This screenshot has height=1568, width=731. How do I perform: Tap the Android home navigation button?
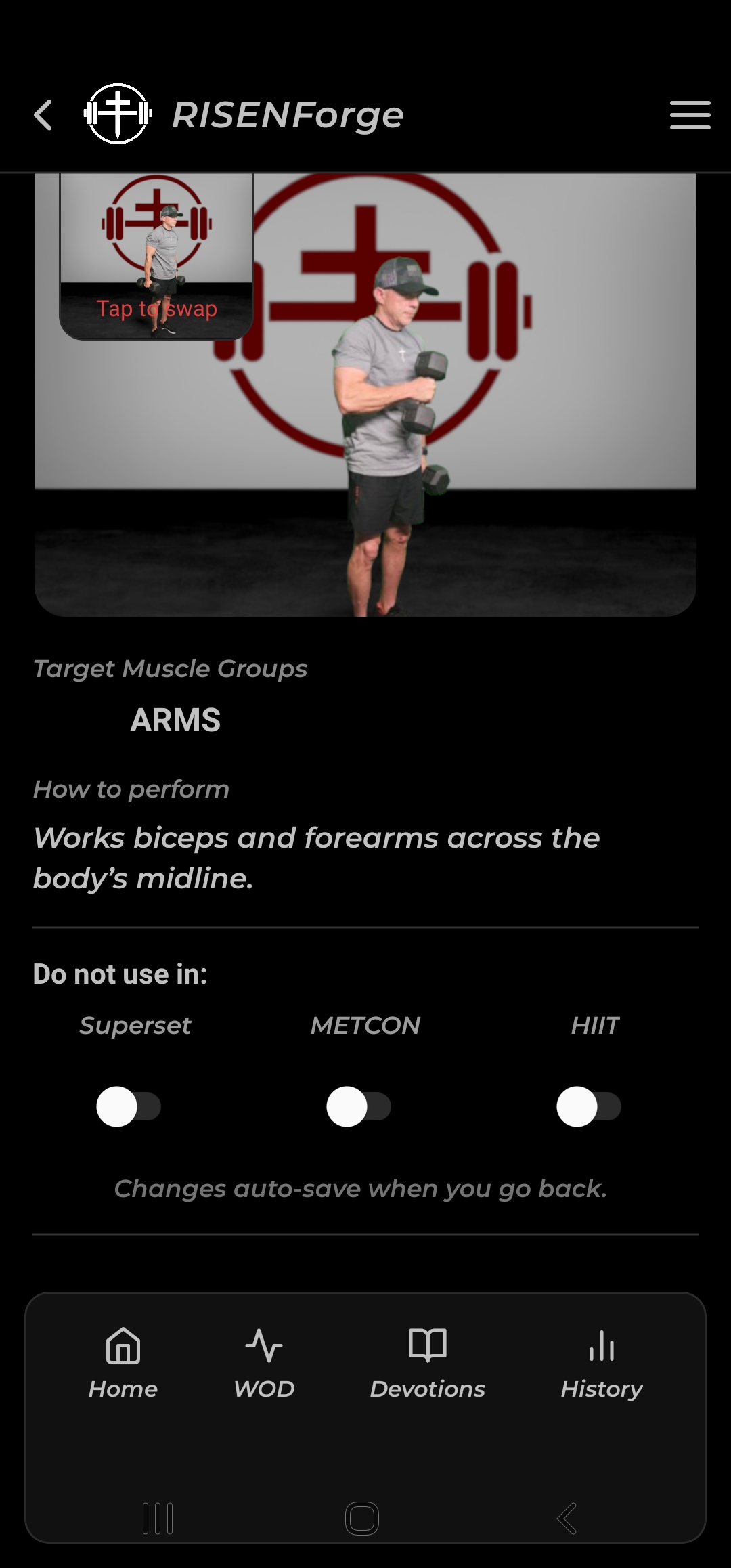tap(363, 1517)
